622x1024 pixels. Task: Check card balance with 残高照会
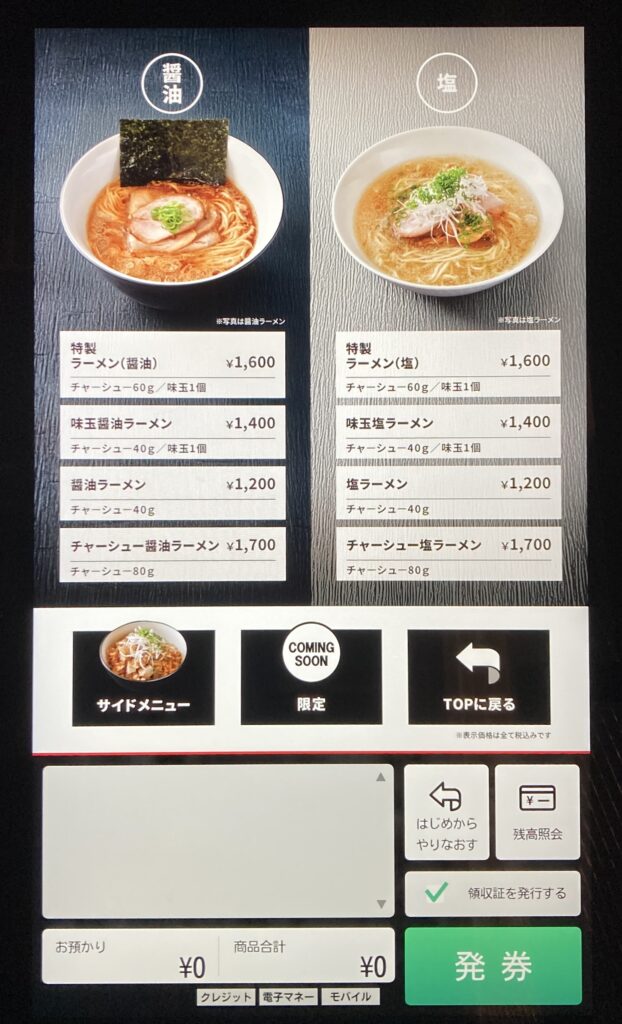537,812
